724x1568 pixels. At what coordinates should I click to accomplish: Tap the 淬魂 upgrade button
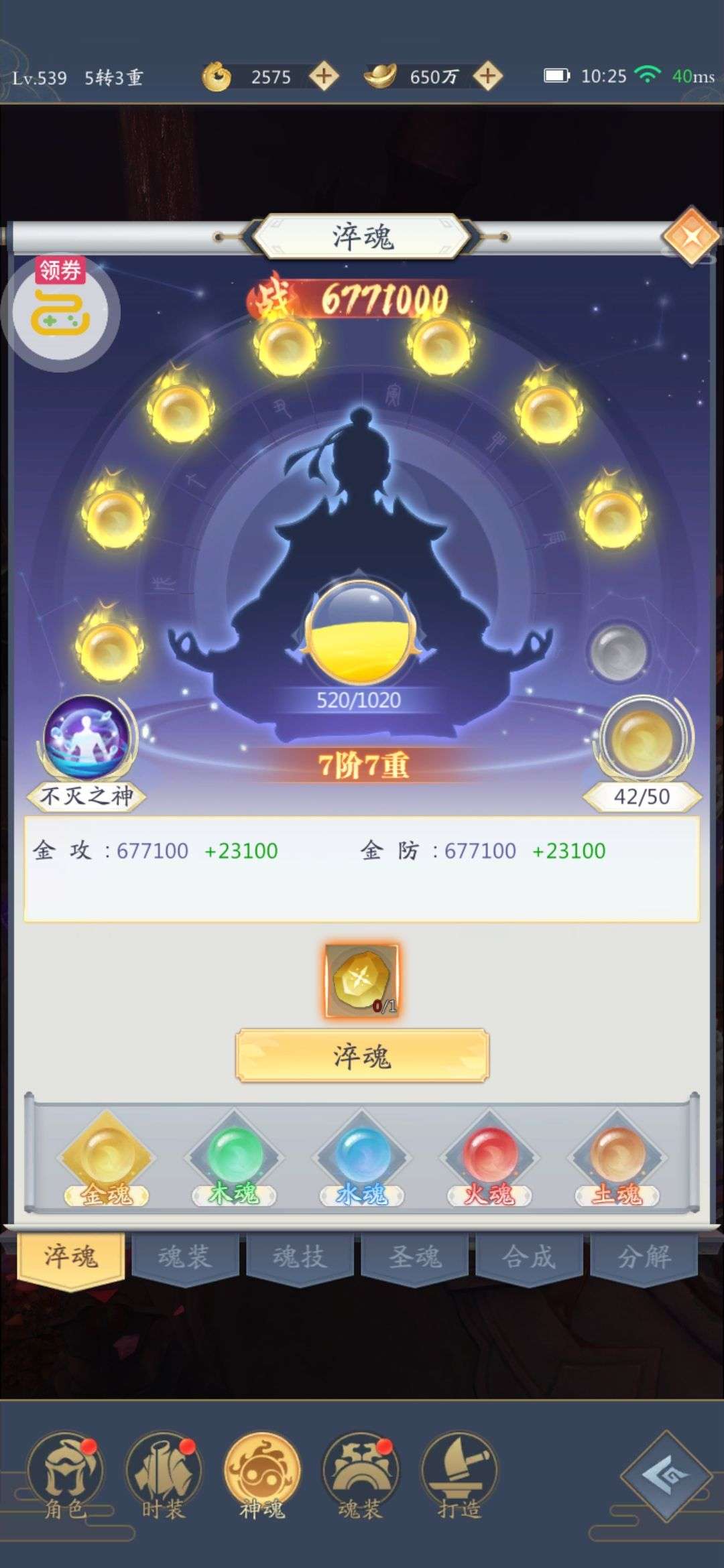pyautogui.click(x=362, y=1056)
